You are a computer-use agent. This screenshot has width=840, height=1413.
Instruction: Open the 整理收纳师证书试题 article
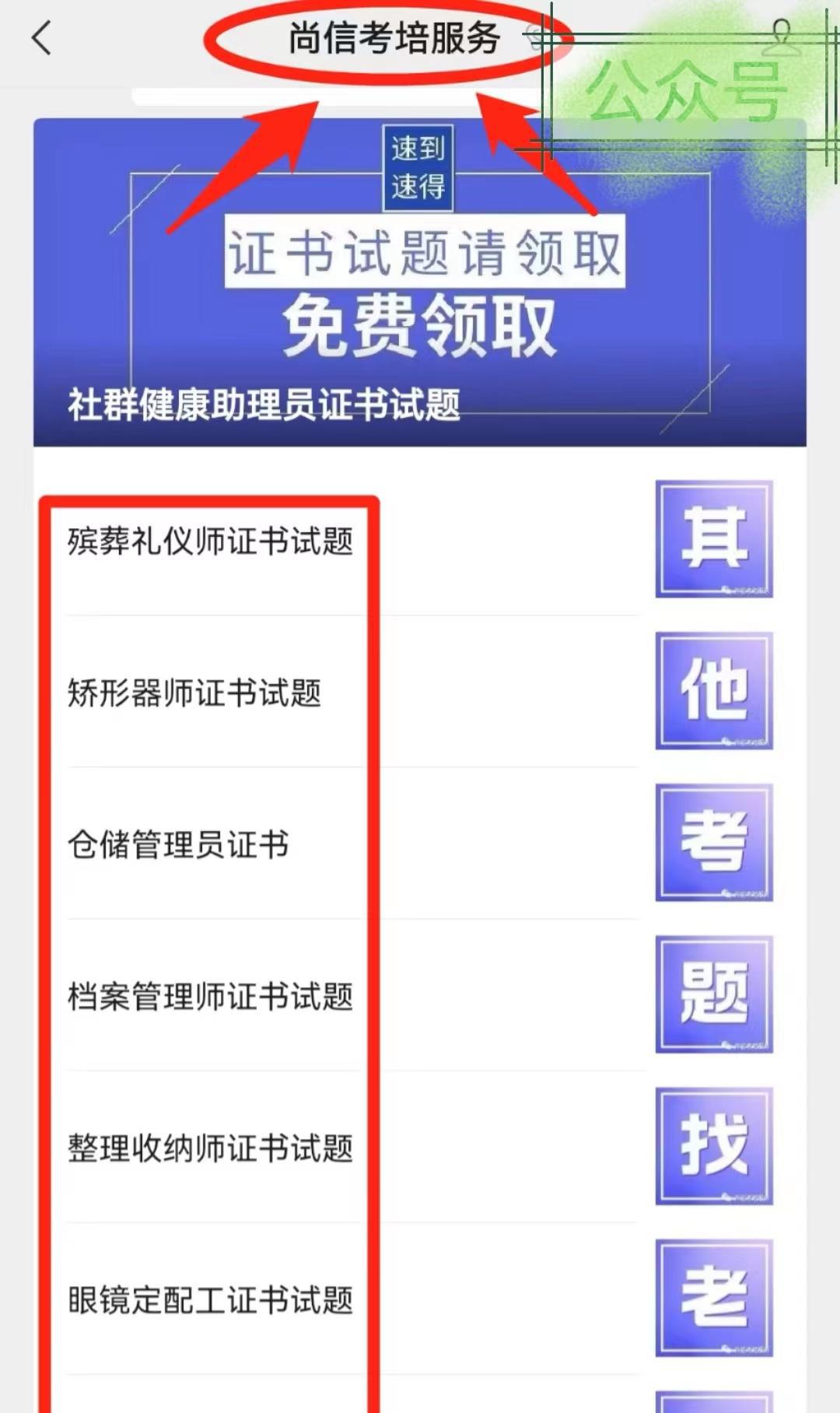point(210,1148)
